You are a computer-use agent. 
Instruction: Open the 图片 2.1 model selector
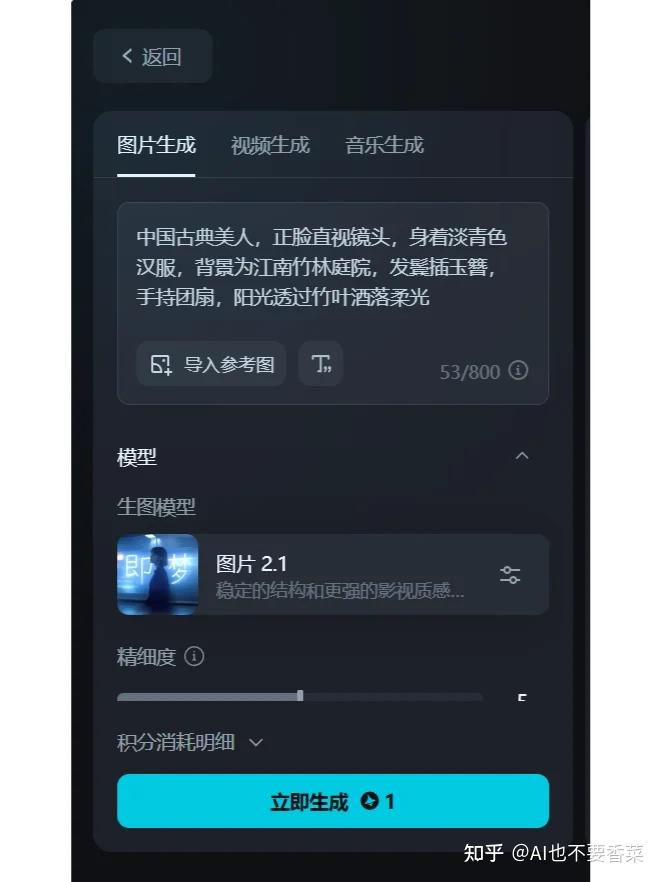[x=300, y=575]
